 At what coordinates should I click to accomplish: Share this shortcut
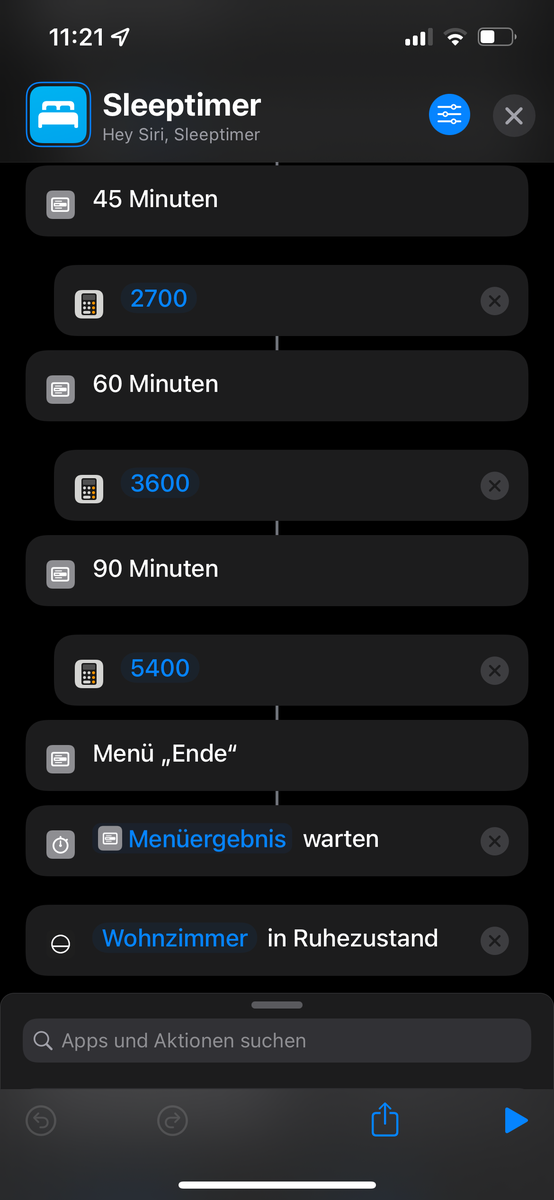[385, 1119]
